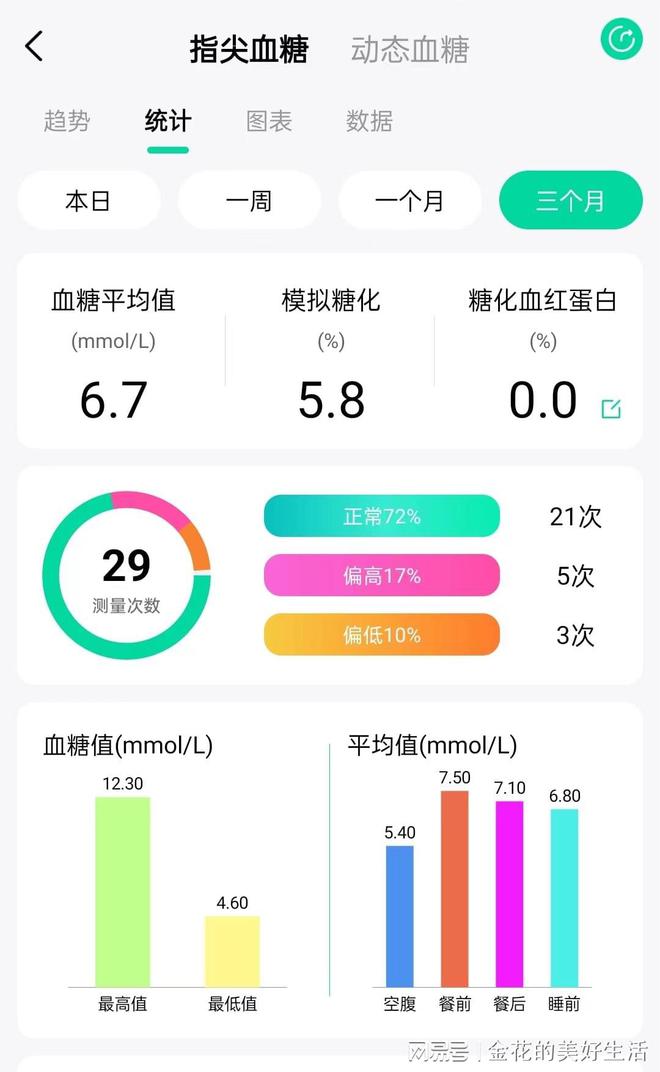This screenshot has width=660, height=1072.
Task: Switch to the 图表 tab
Action: [269, 121]
